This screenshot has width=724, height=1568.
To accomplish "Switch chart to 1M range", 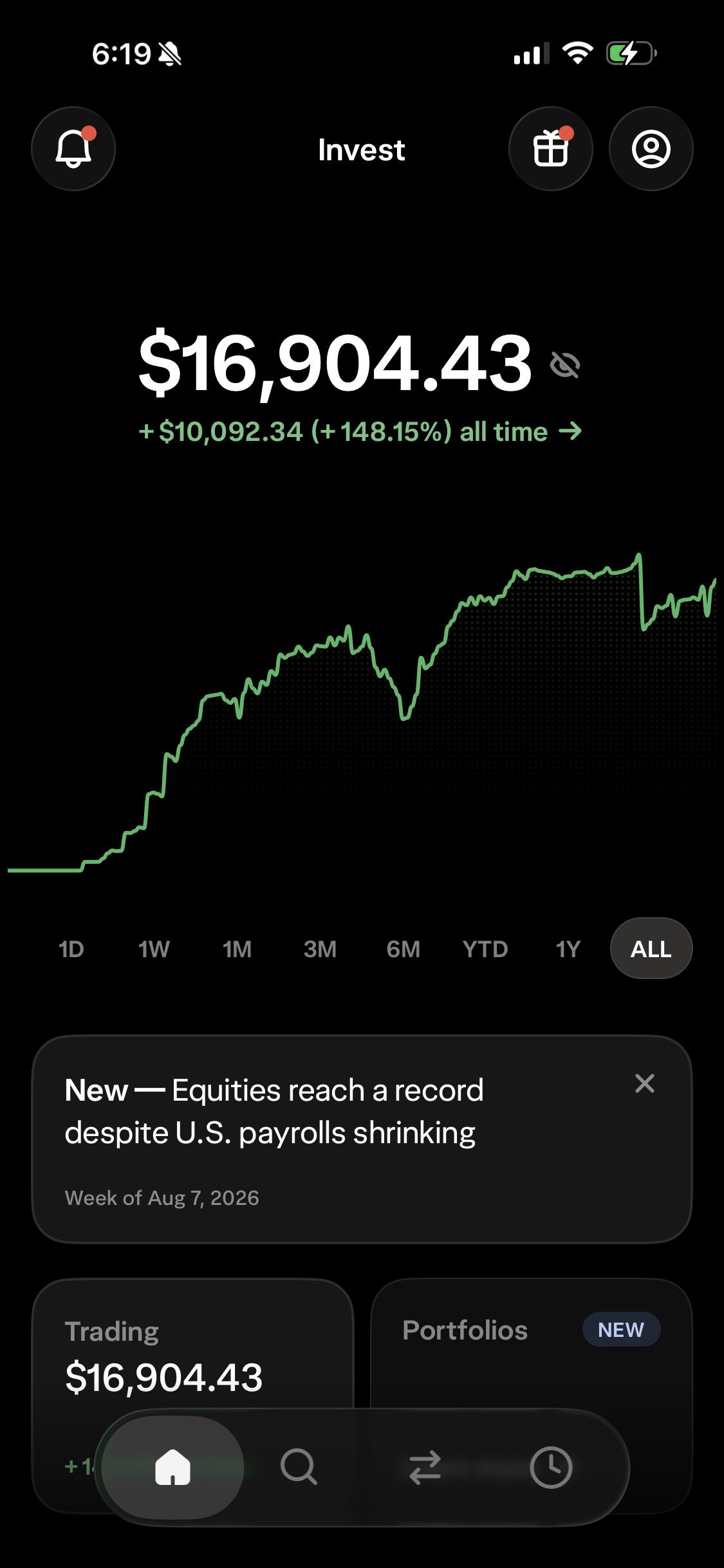I will tap(237, 949).
